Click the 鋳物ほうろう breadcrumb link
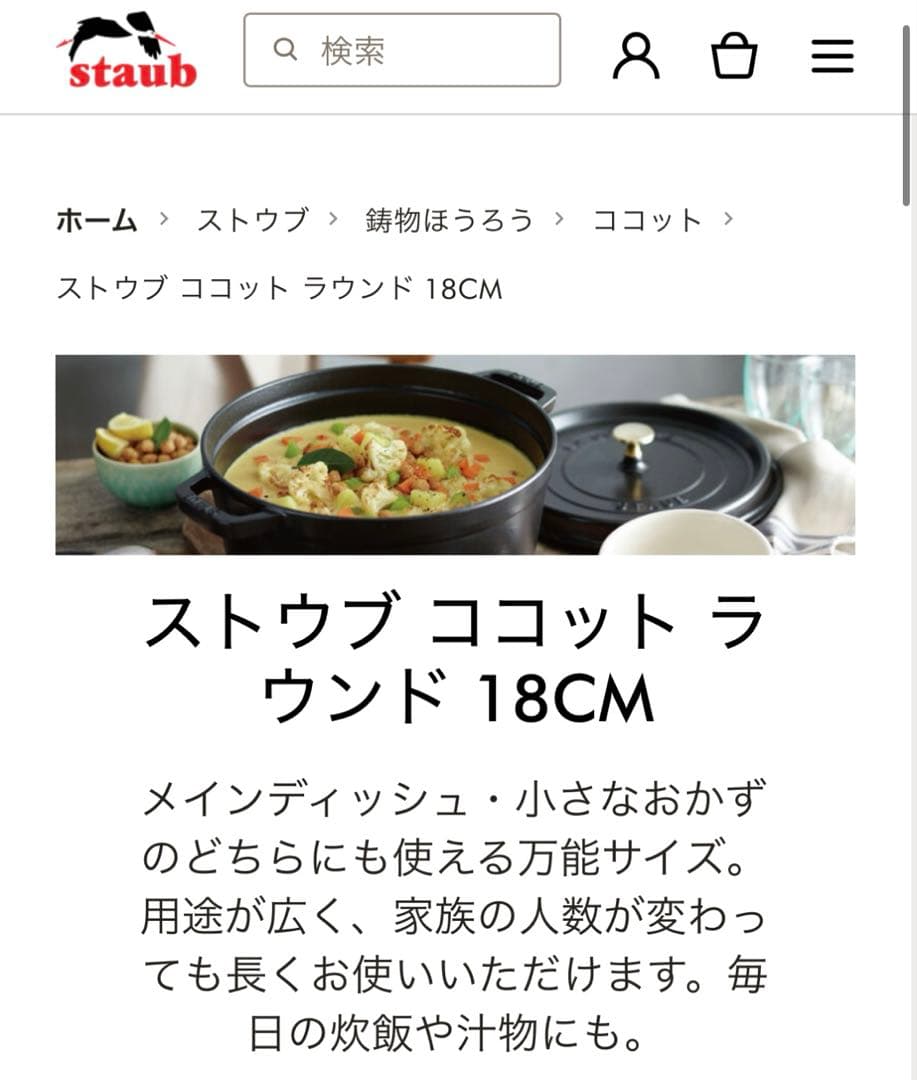Screen dimensions: 917x1080 [450, 221]
